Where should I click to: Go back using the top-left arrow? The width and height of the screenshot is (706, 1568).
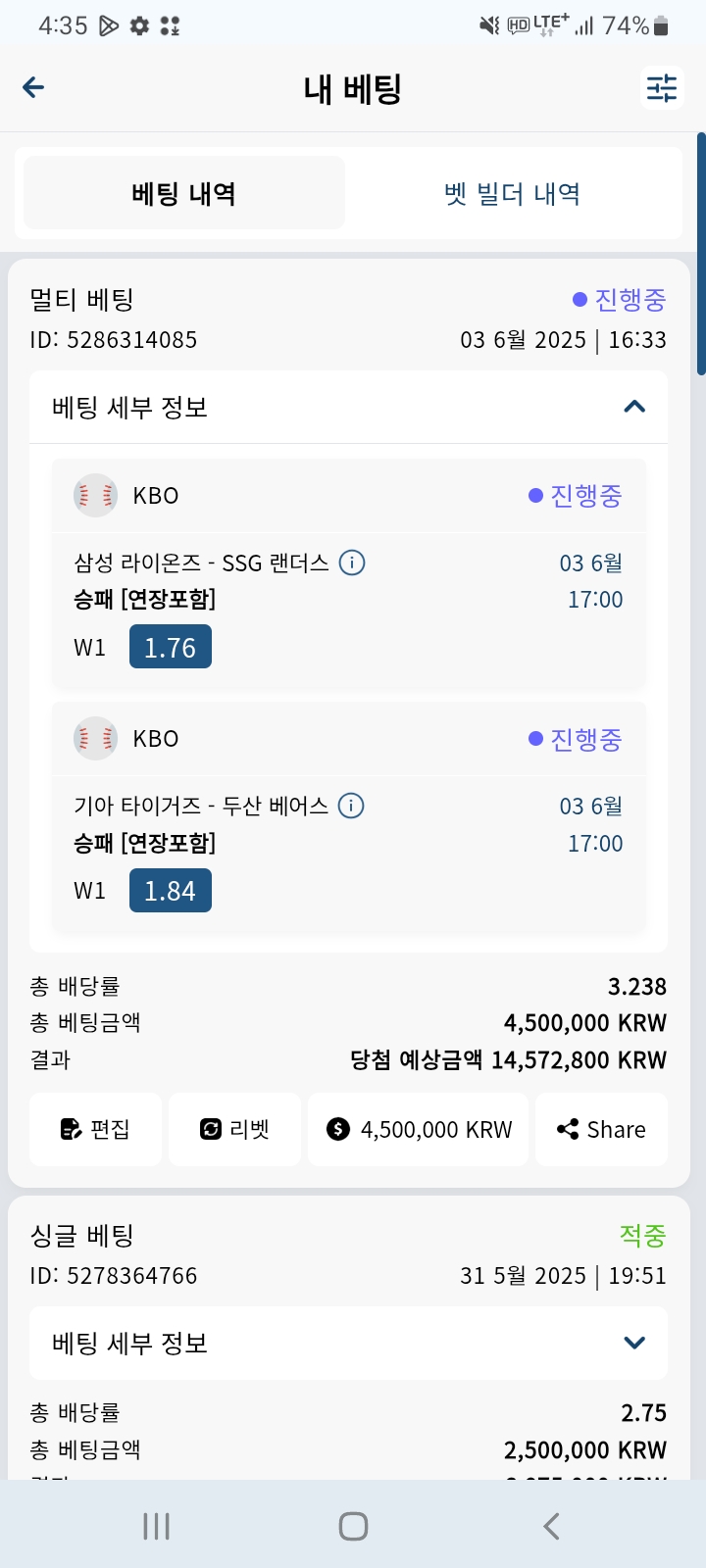[x=33, y=87]
